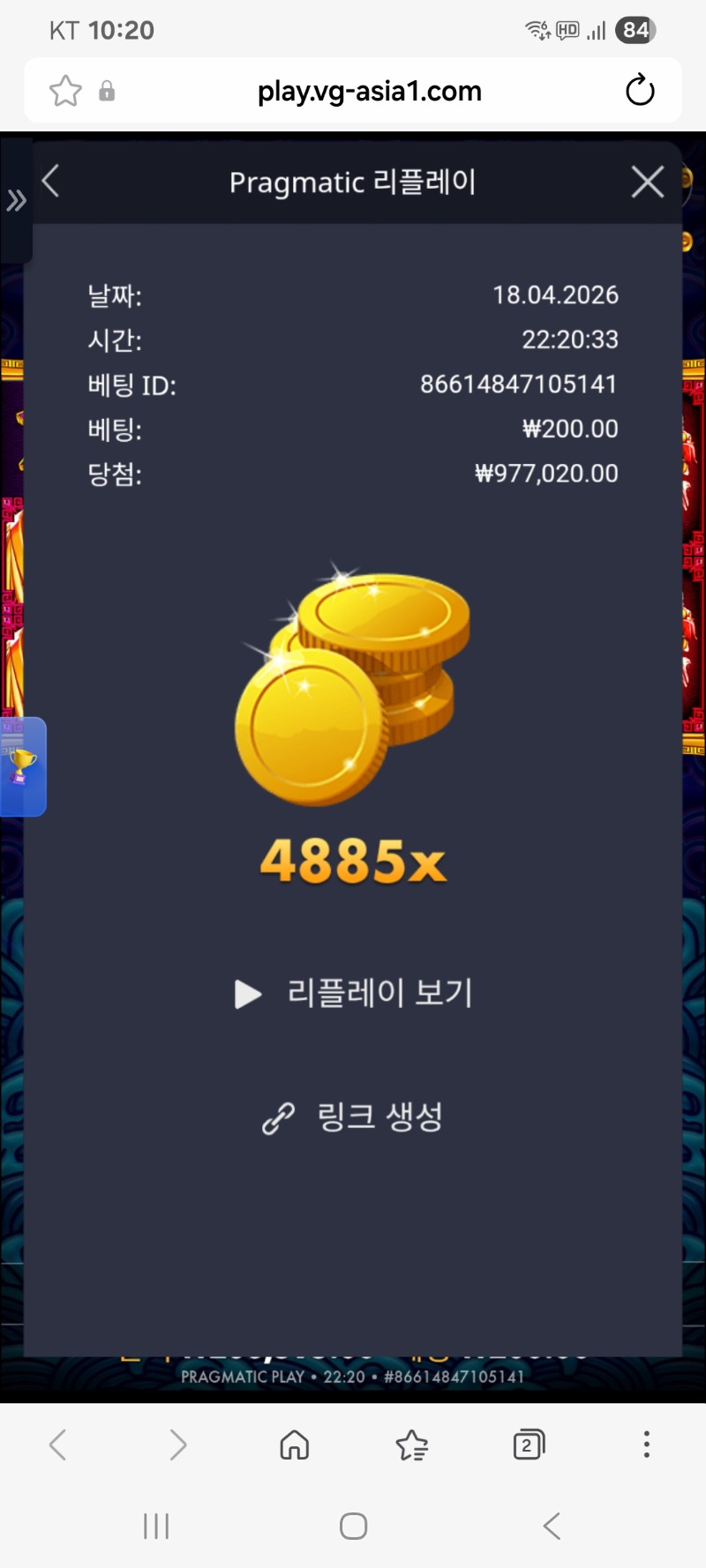Show the open browser tabs
706x1568 pixels.
529,1445
